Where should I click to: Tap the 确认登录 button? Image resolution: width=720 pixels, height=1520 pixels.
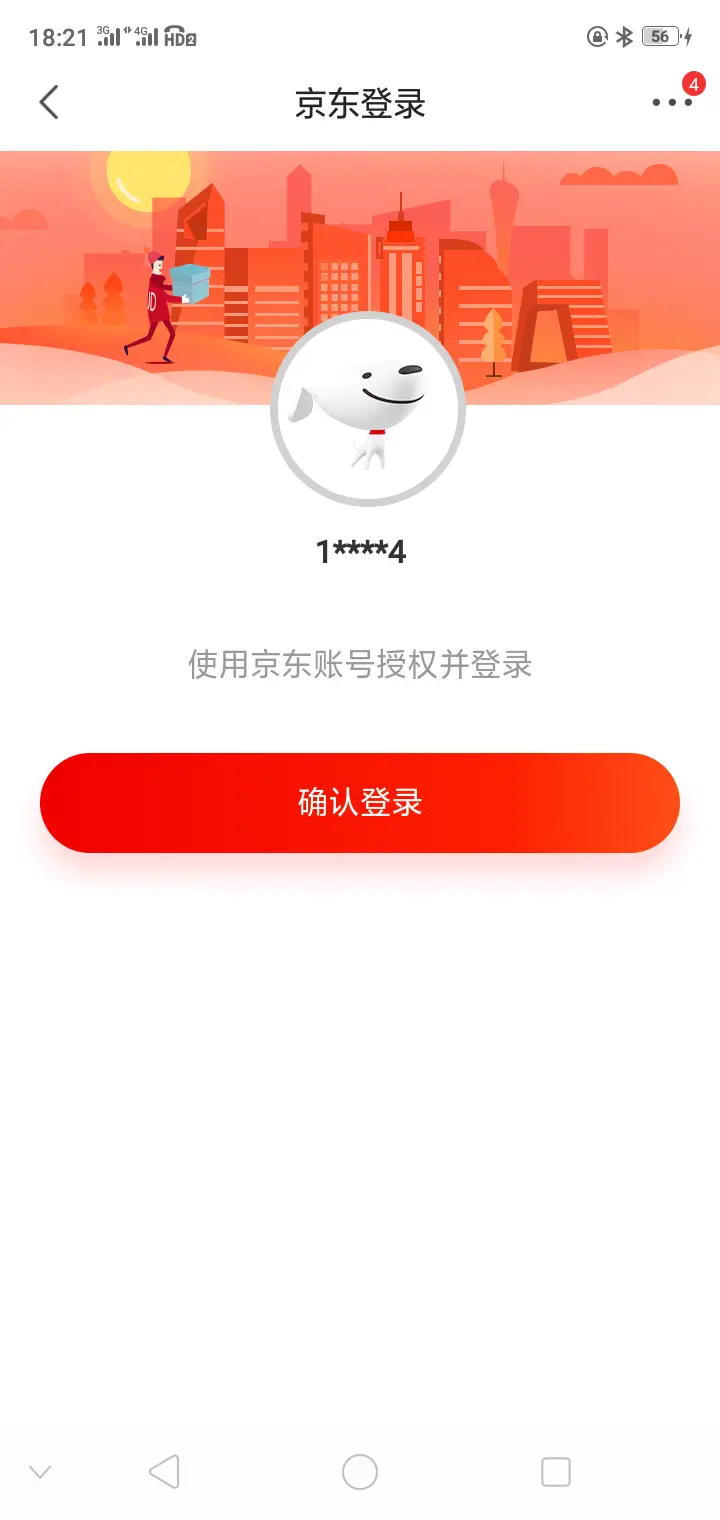point(360,803)
